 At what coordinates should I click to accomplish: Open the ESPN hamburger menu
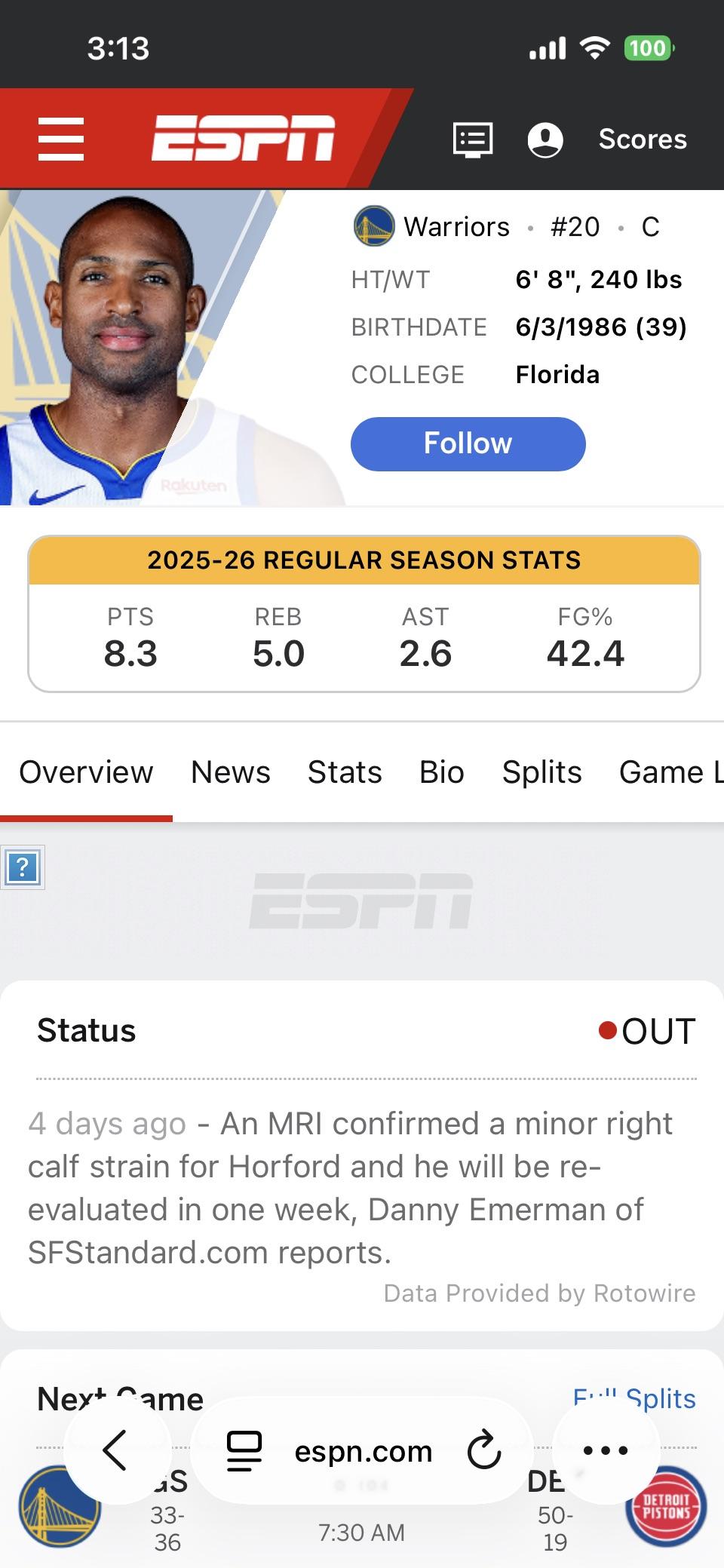(x=61, y=140)
